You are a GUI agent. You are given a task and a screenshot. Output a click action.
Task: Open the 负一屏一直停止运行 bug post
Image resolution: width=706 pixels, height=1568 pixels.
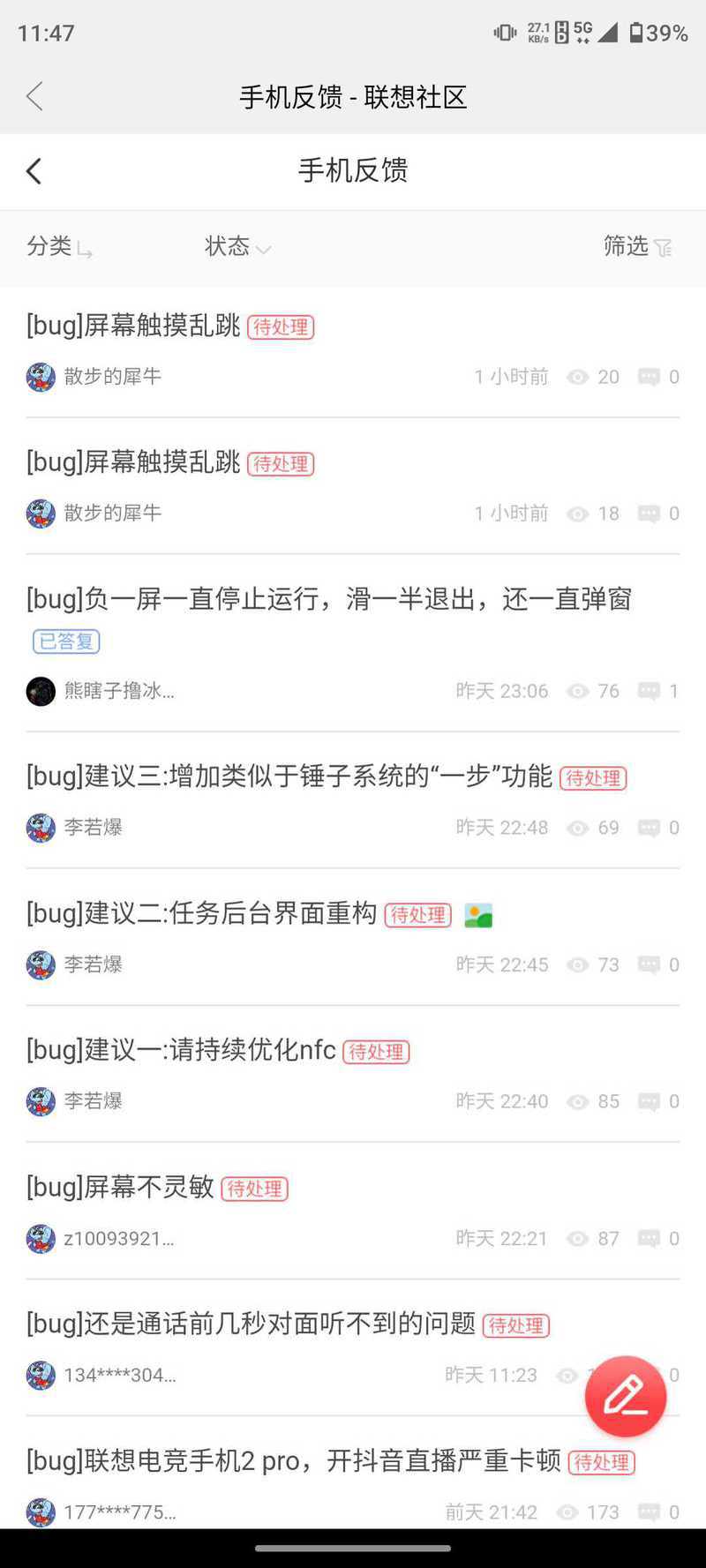click(328, 600)
